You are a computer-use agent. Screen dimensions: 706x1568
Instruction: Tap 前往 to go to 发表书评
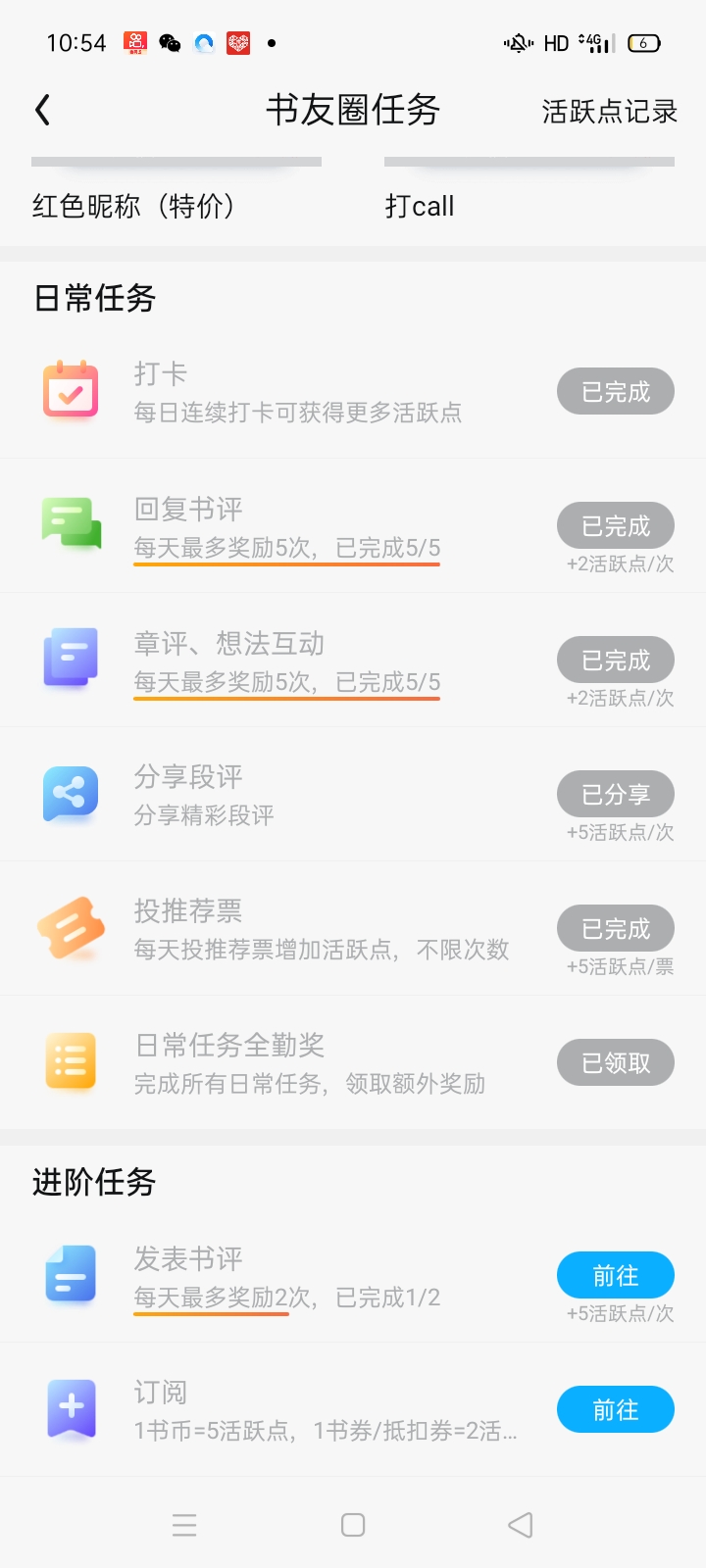(616, 1276)
